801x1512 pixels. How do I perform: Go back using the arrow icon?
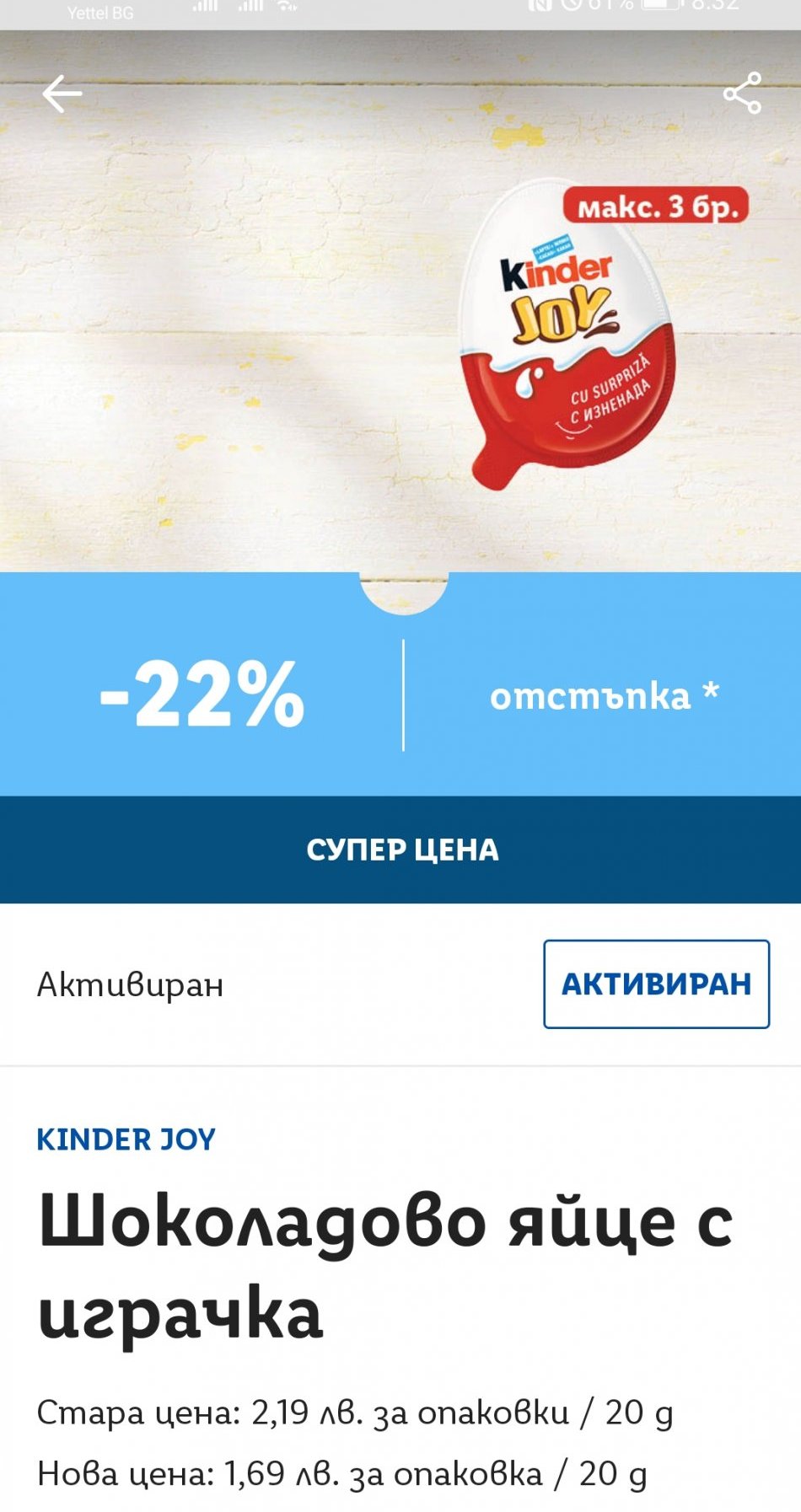[x=62, y=94]
